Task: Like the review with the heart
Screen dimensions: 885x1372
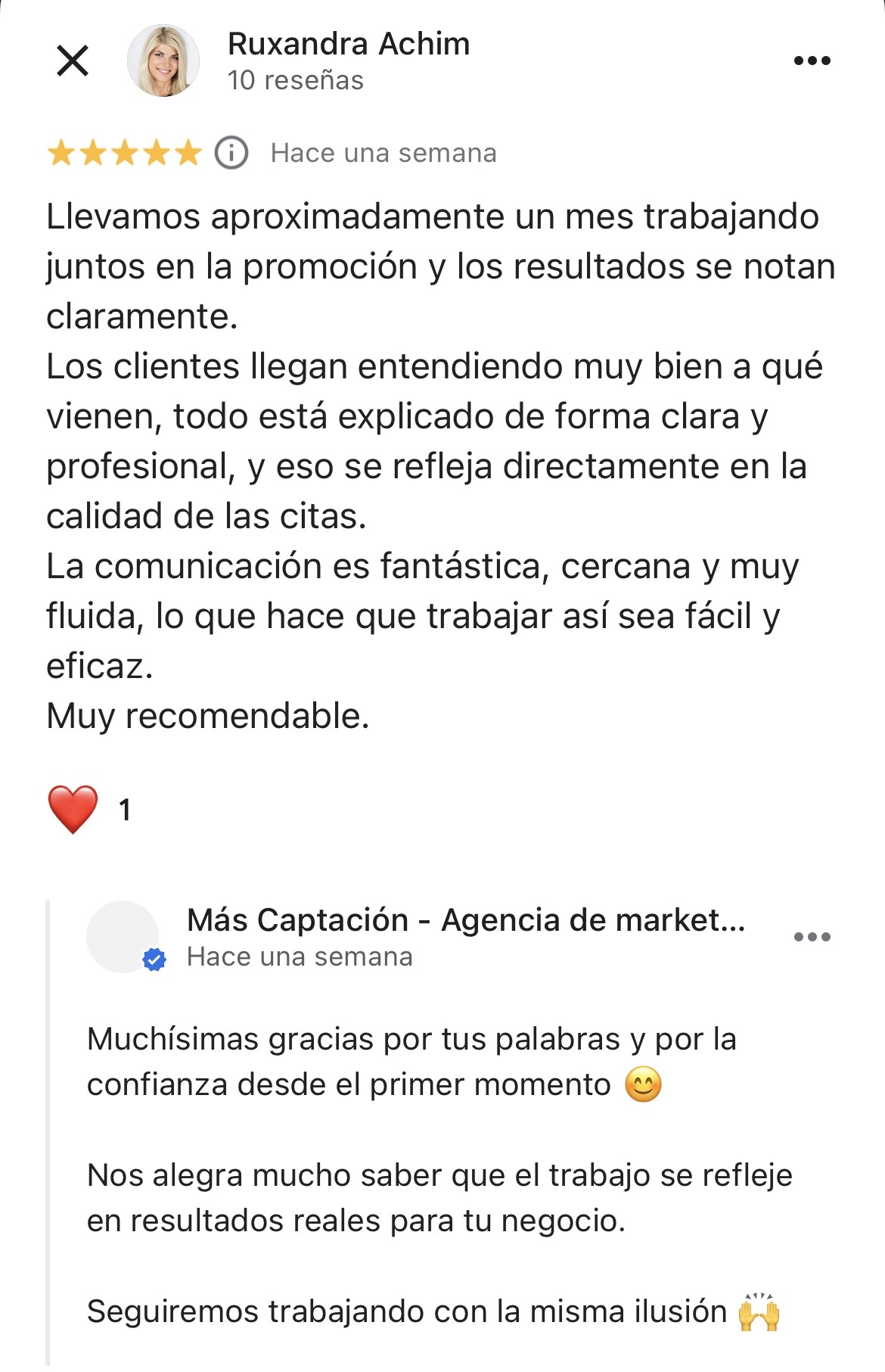Action: click(73, 809)
